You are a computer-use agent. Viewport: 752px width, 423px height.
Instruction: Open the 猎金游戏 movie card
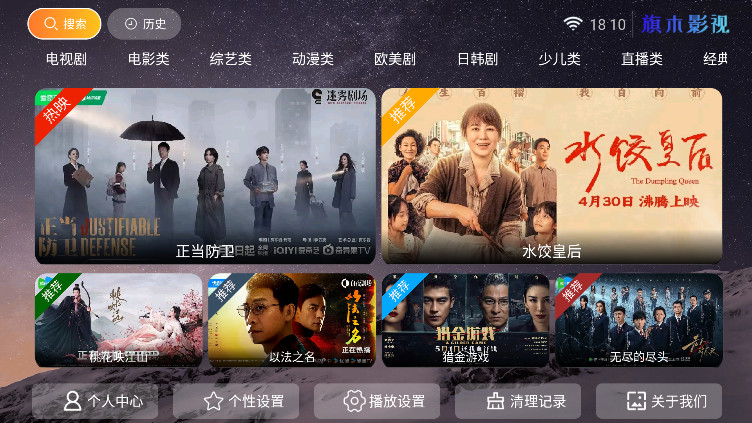[464, 320]
